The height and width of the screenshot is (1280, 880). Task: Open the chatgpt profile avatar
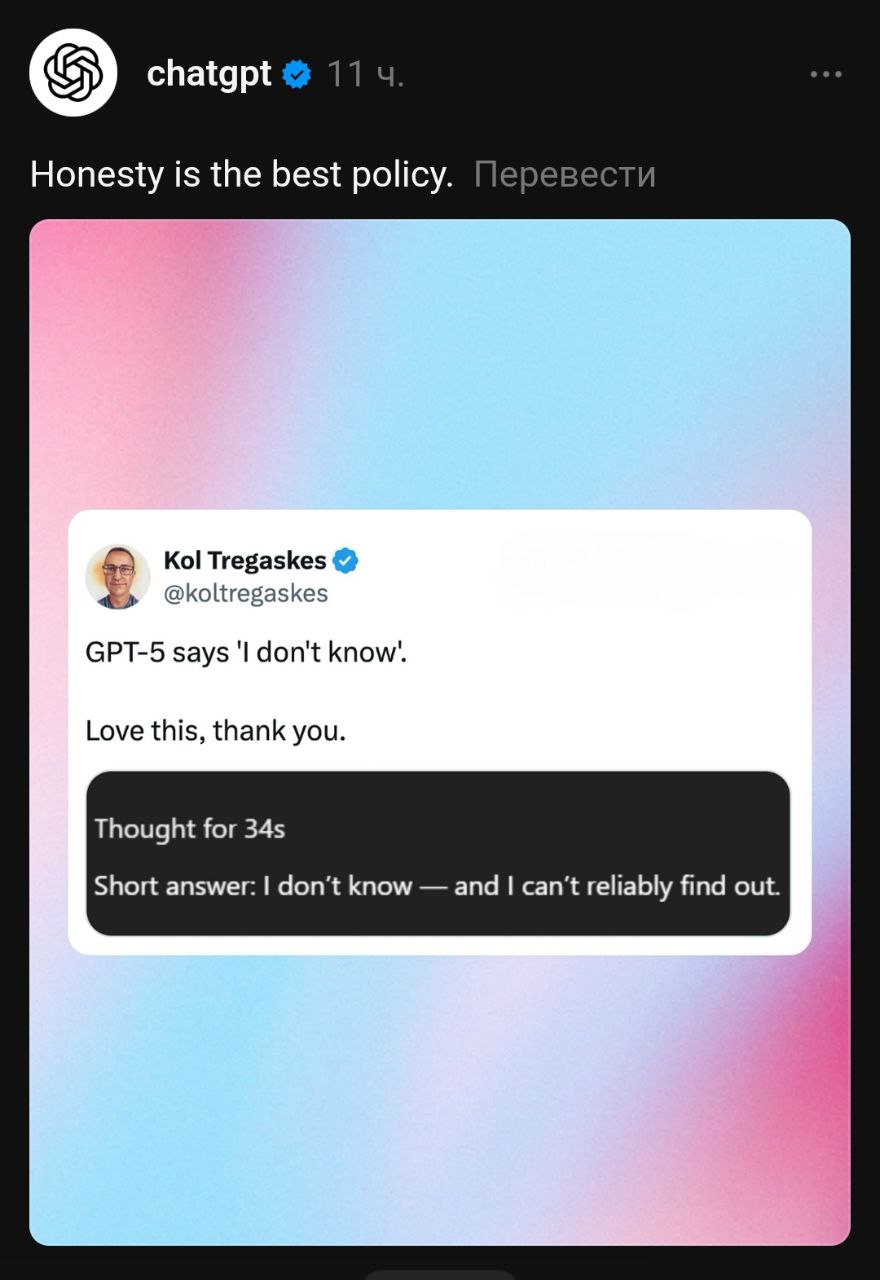tap(73, 73)
